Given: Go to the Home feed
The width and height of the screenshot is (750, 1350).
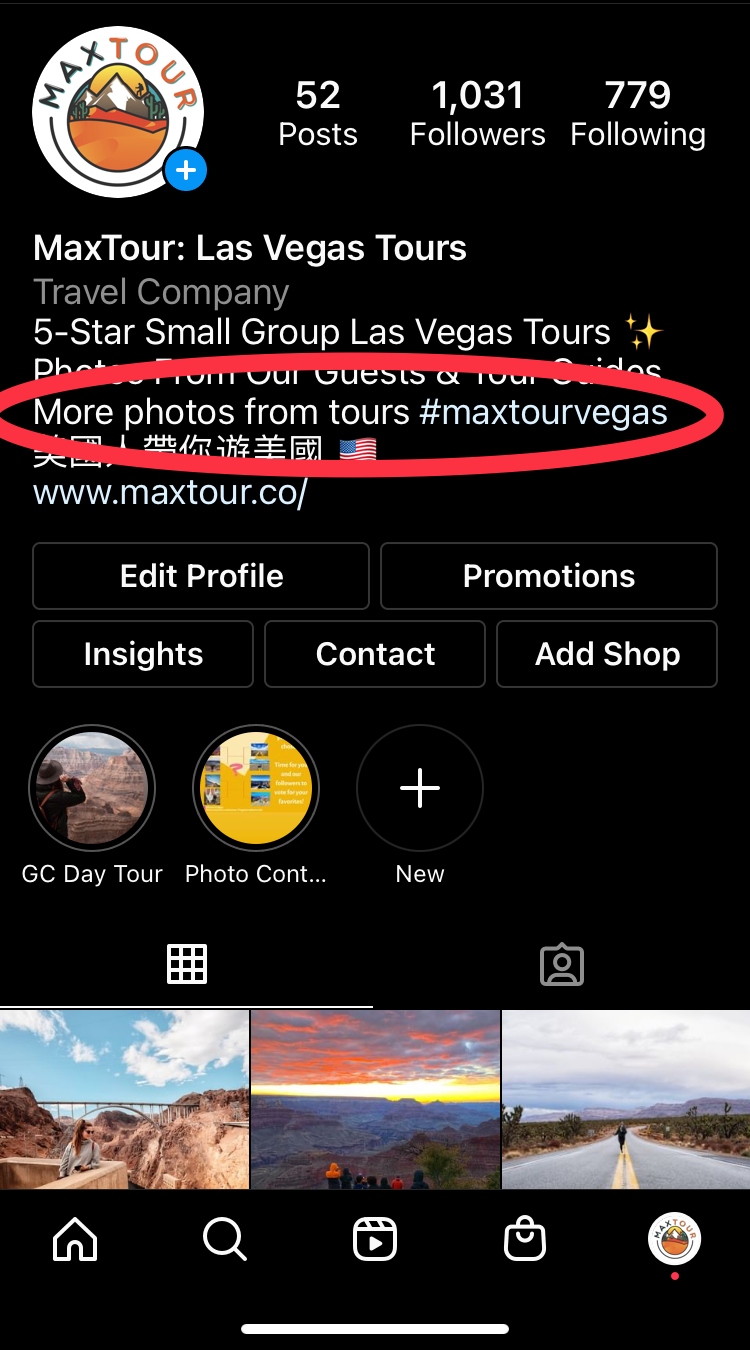Looking at the screenshot, I should 75,1240.
